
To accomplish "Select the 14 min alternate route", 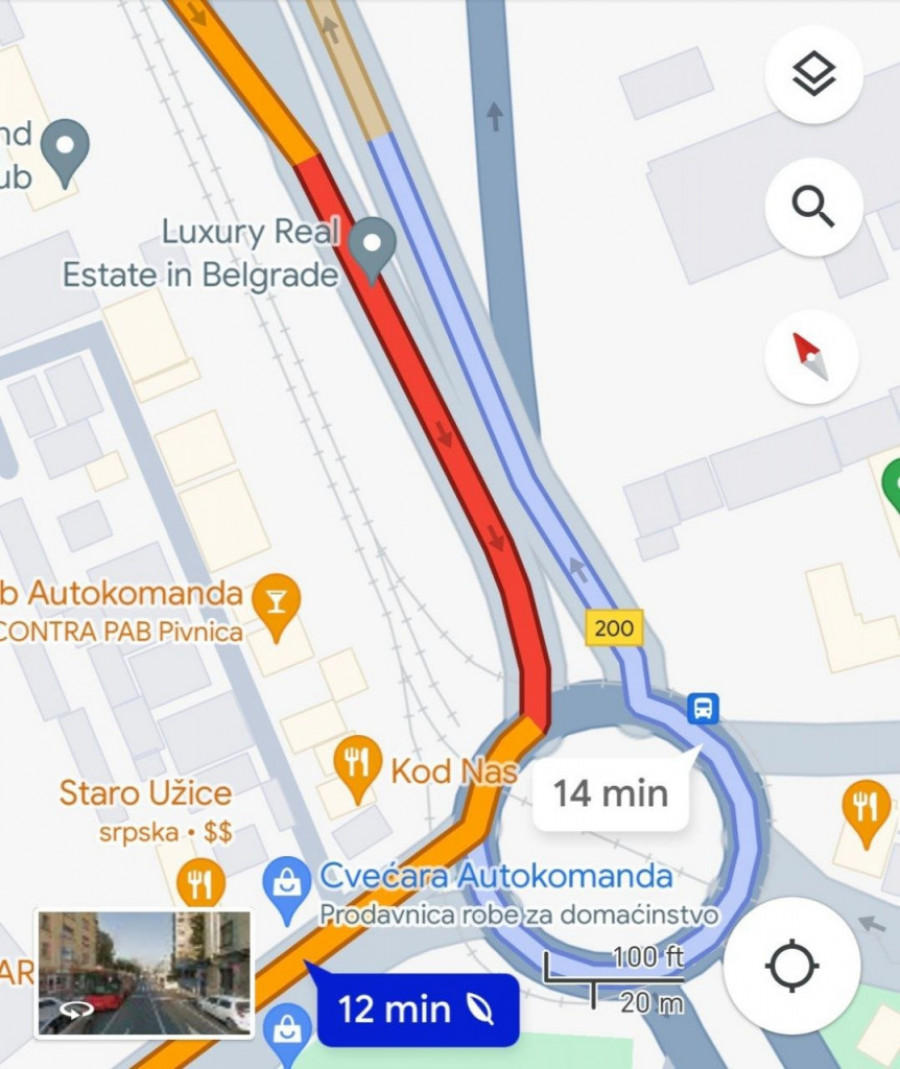I will (x=610, y=794).
